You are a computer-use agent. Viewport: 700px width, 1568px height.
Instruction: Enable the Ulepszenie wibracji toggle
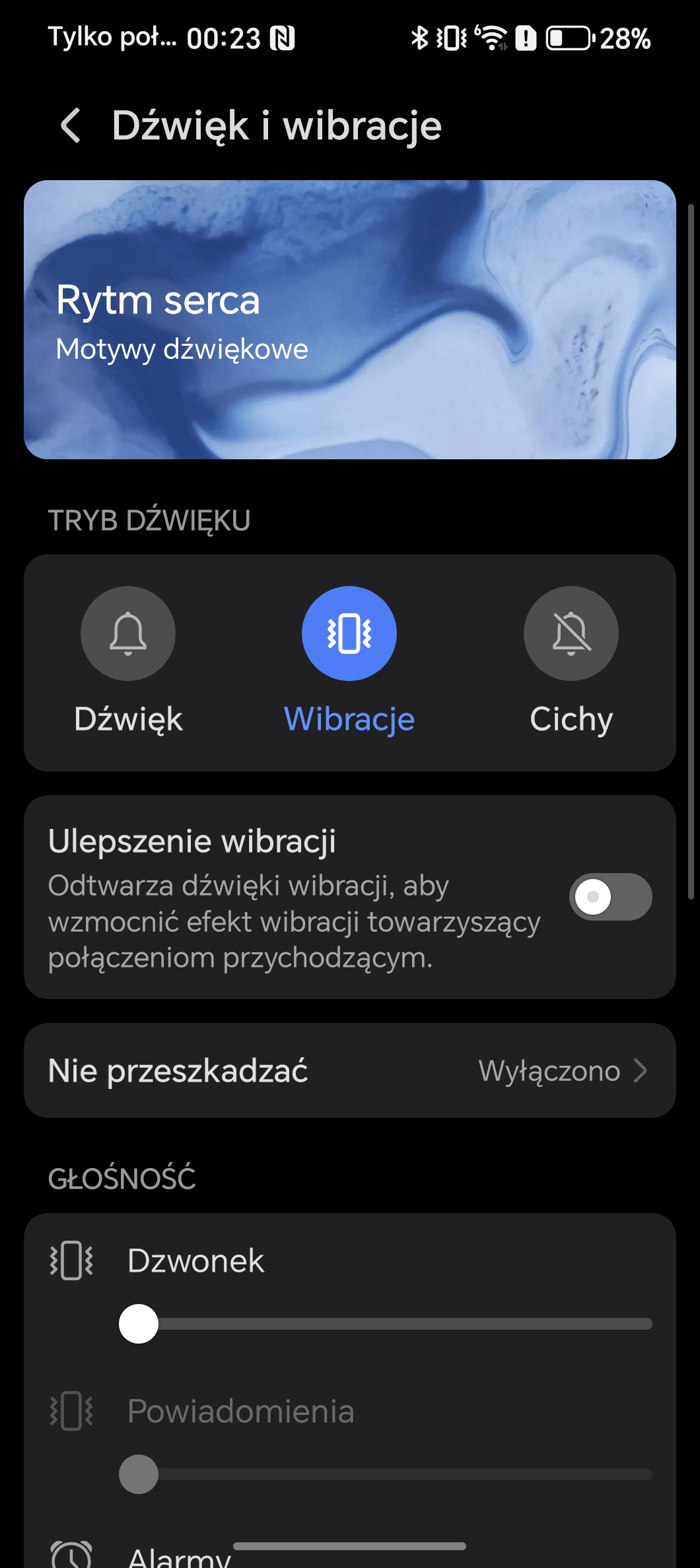click(x=611, y=897)
